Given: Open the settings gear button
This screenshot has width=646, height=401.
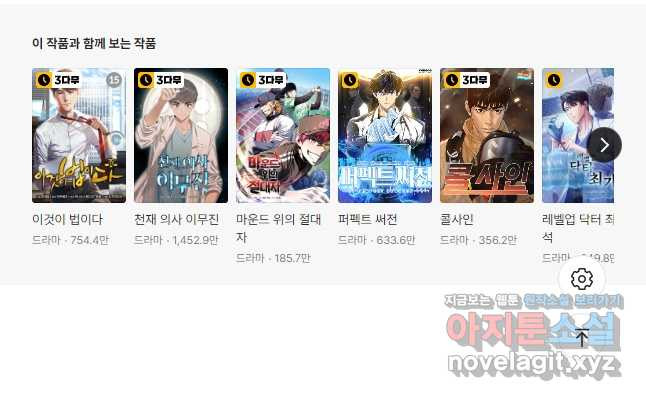Looking at the screenshot, I should [582, 279].
